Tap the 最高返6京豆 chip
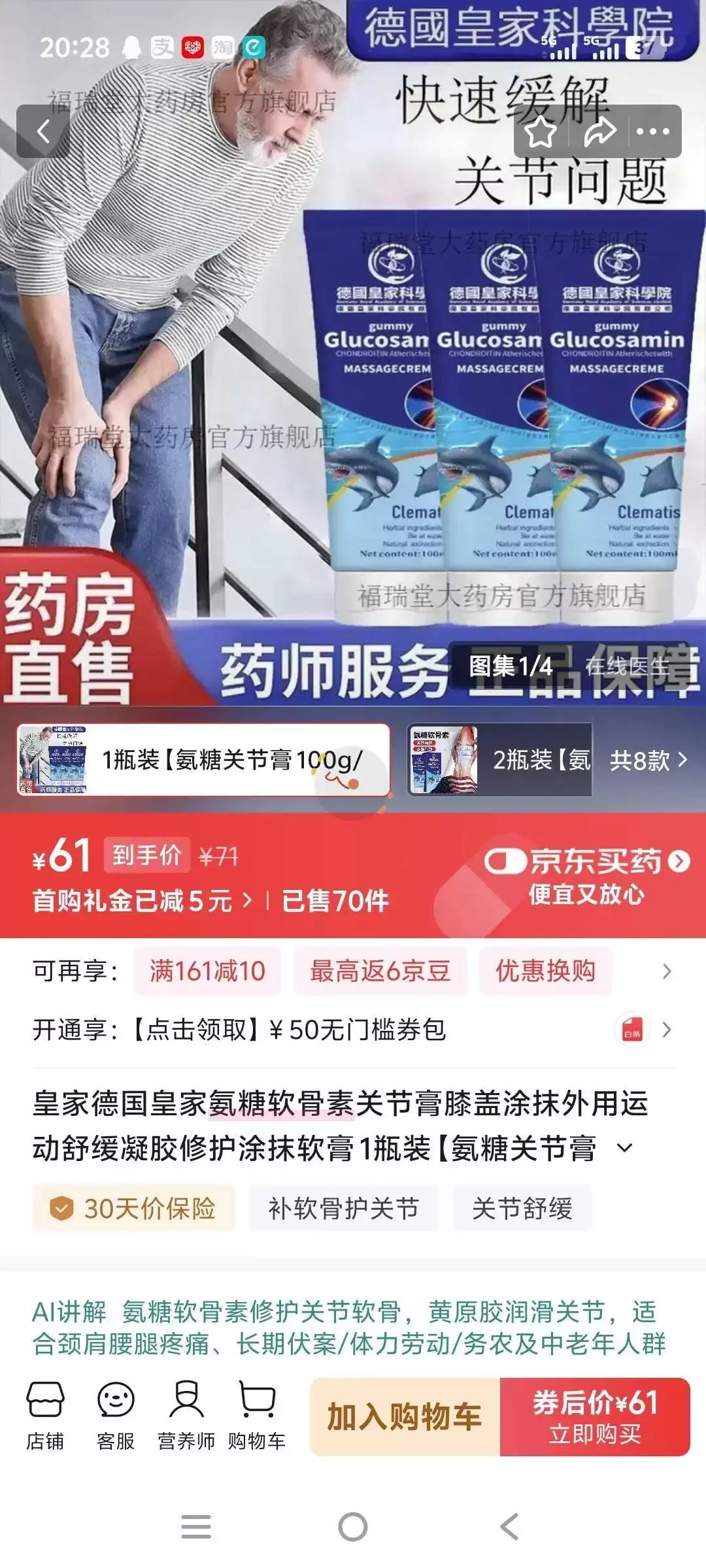The width and height of the screenshot is (706, 1568). (x=380, y=972)
